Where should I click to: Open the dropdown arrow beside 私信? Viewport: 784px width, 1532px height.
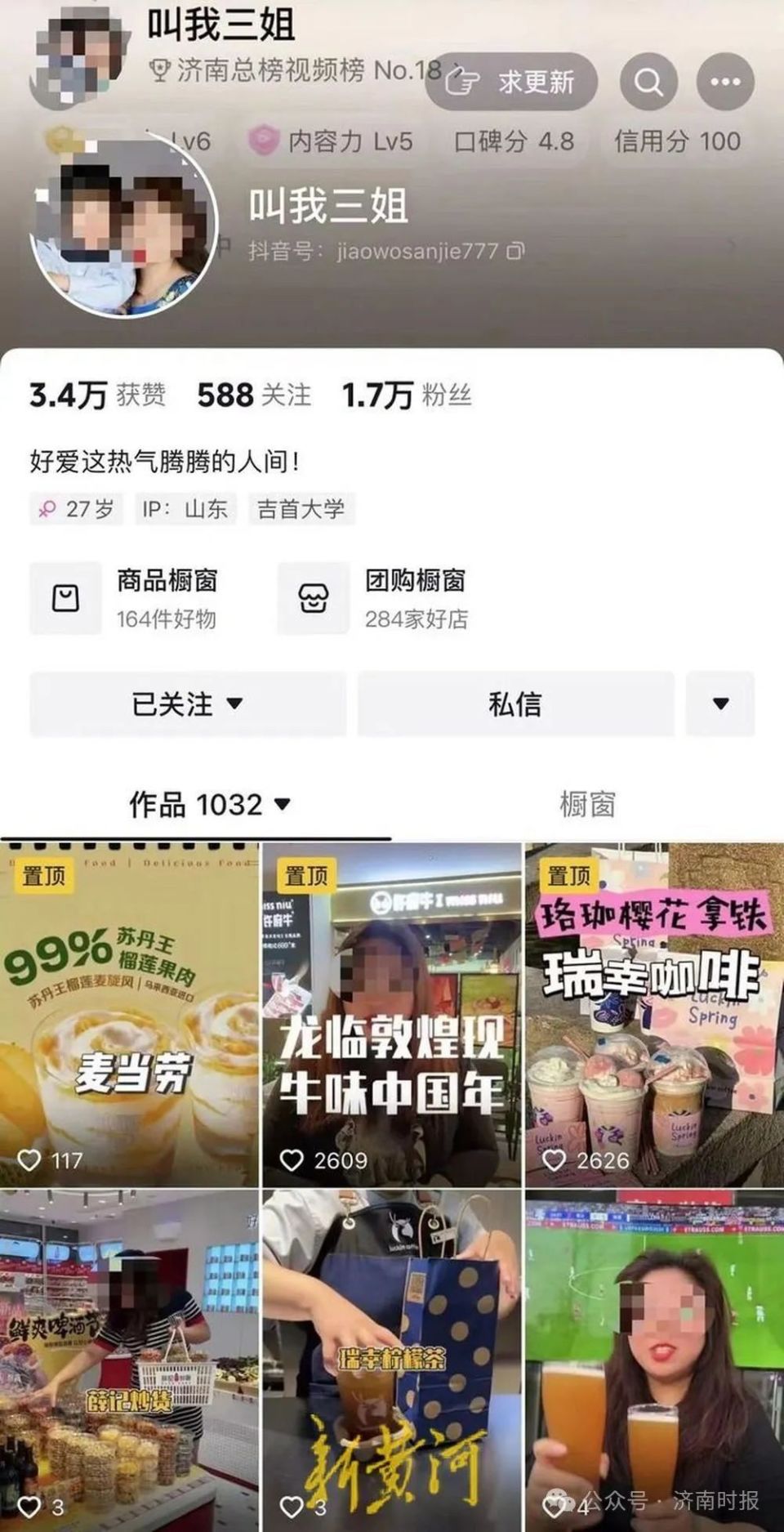[x=720, y=705]
